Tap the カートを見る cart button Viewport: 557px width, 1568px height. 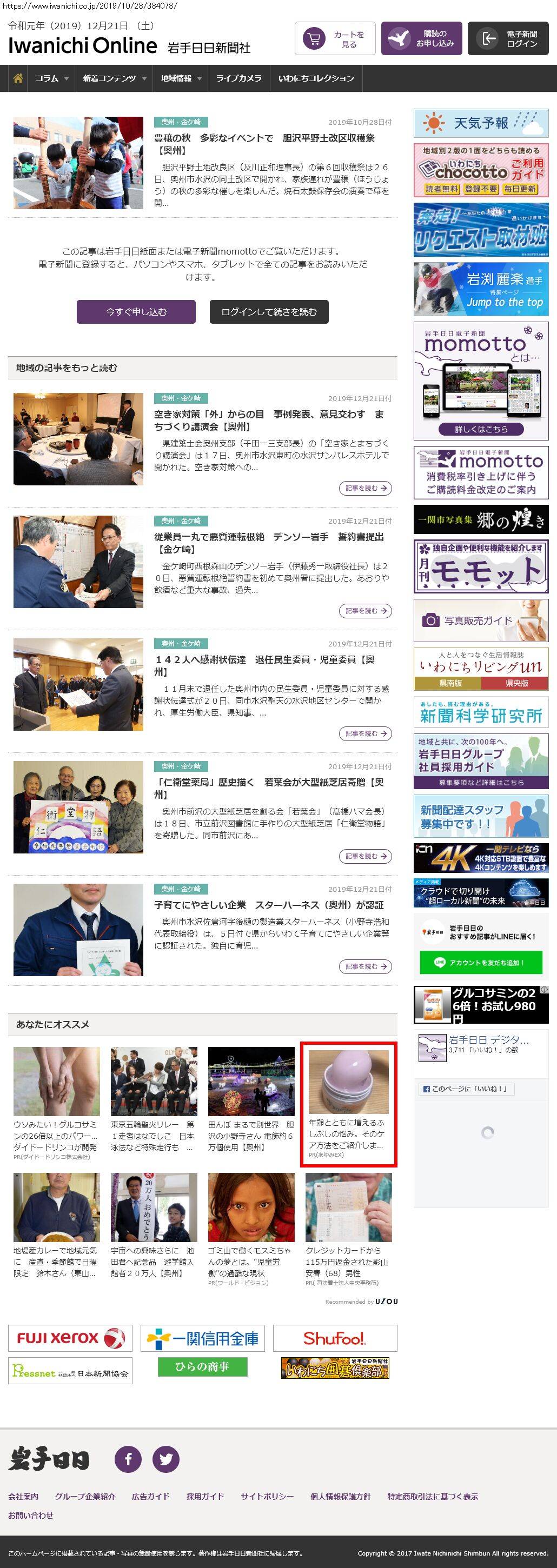click(335, 39)
